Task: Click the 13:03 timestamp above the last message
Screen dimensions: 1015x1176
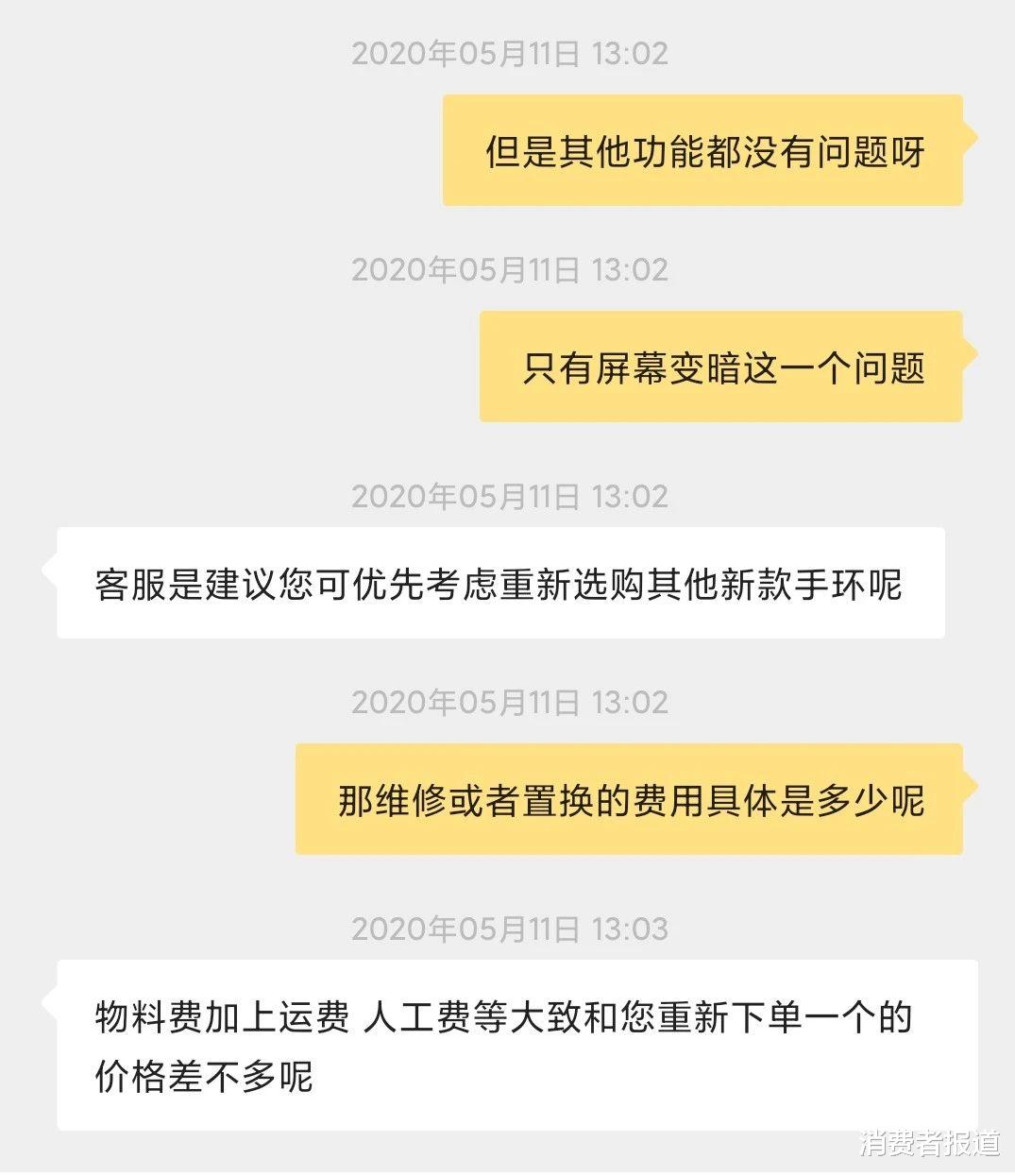Action: [x=510, y=929]
